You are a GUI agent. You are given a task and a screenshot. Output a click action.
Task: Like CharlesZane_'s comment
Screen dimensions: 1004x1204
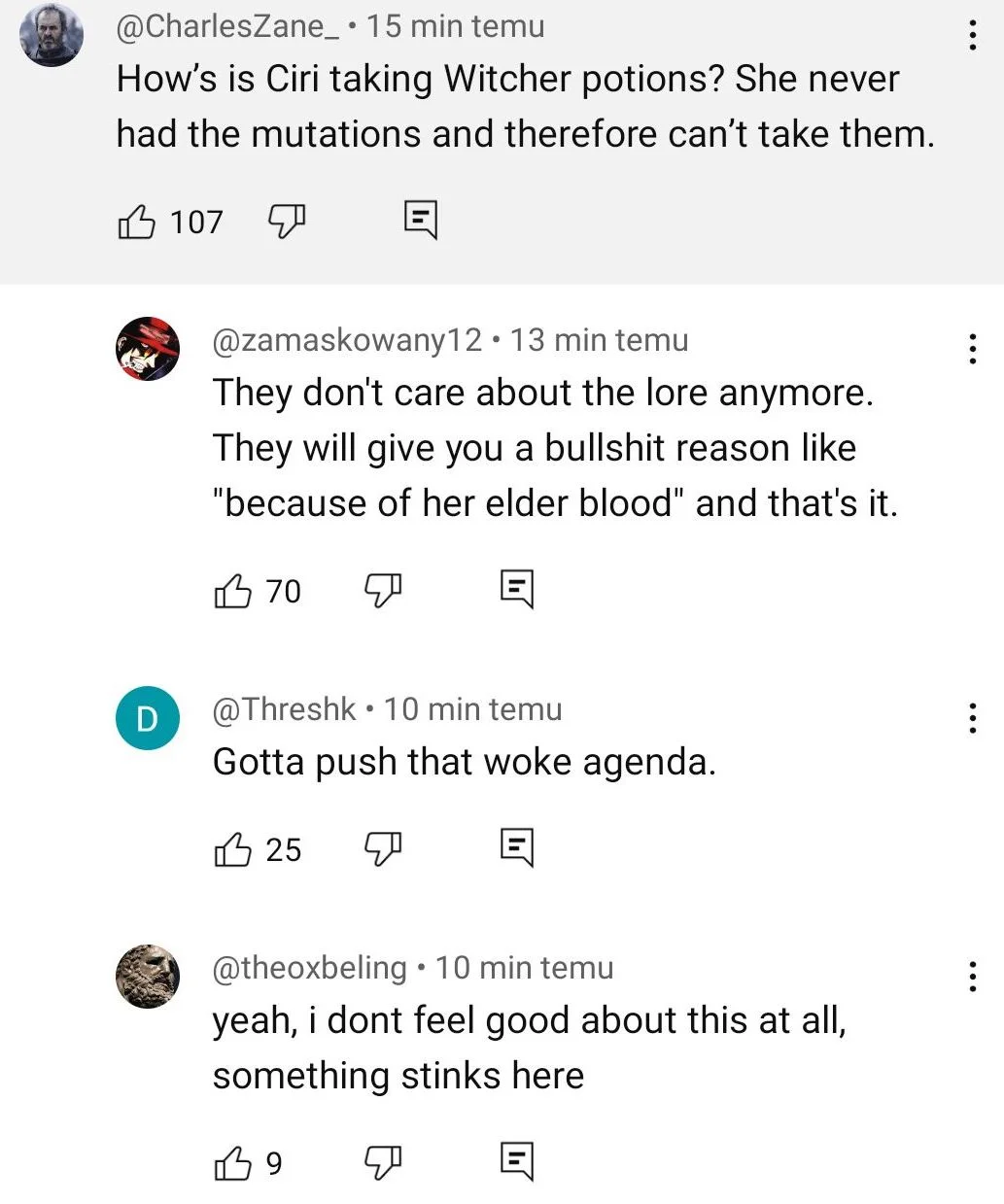coord(136,222)
